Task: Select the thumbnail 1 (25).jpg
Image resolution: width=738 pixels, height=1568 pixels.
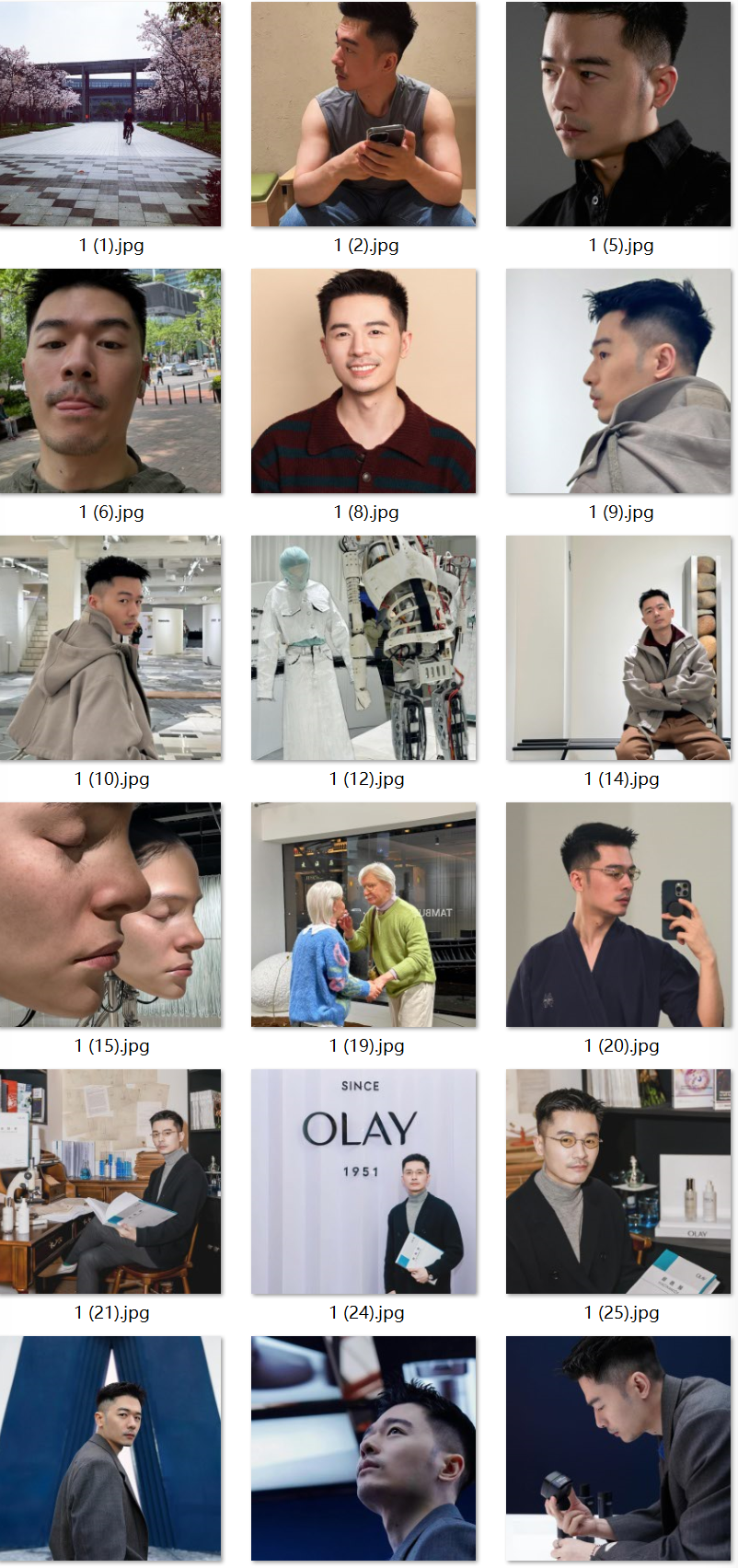Action: 618,1182
